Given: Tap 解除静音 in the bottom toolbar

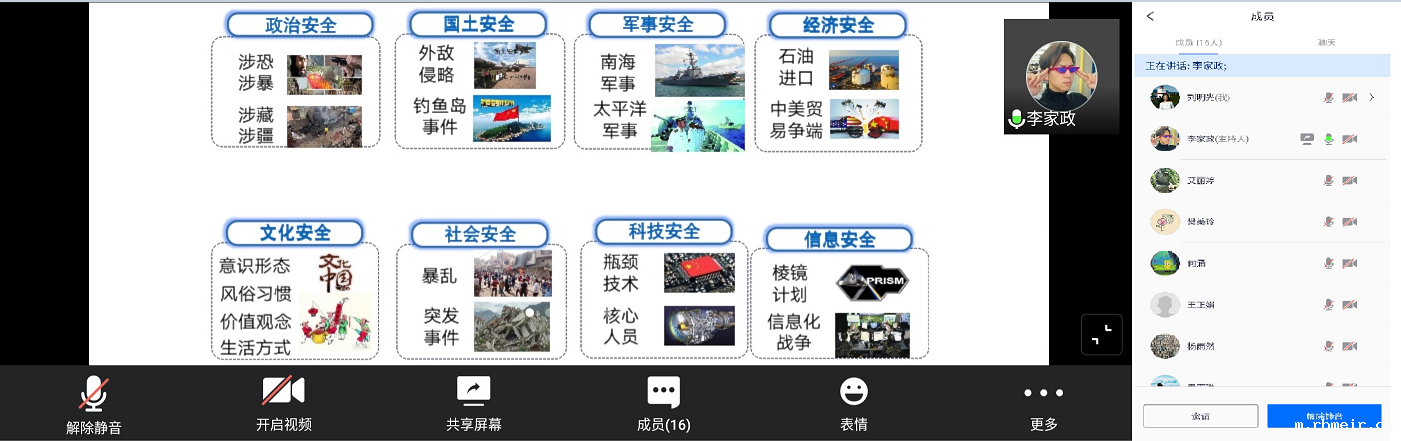Looking at the screenshot, I should (x=94, y=404).
